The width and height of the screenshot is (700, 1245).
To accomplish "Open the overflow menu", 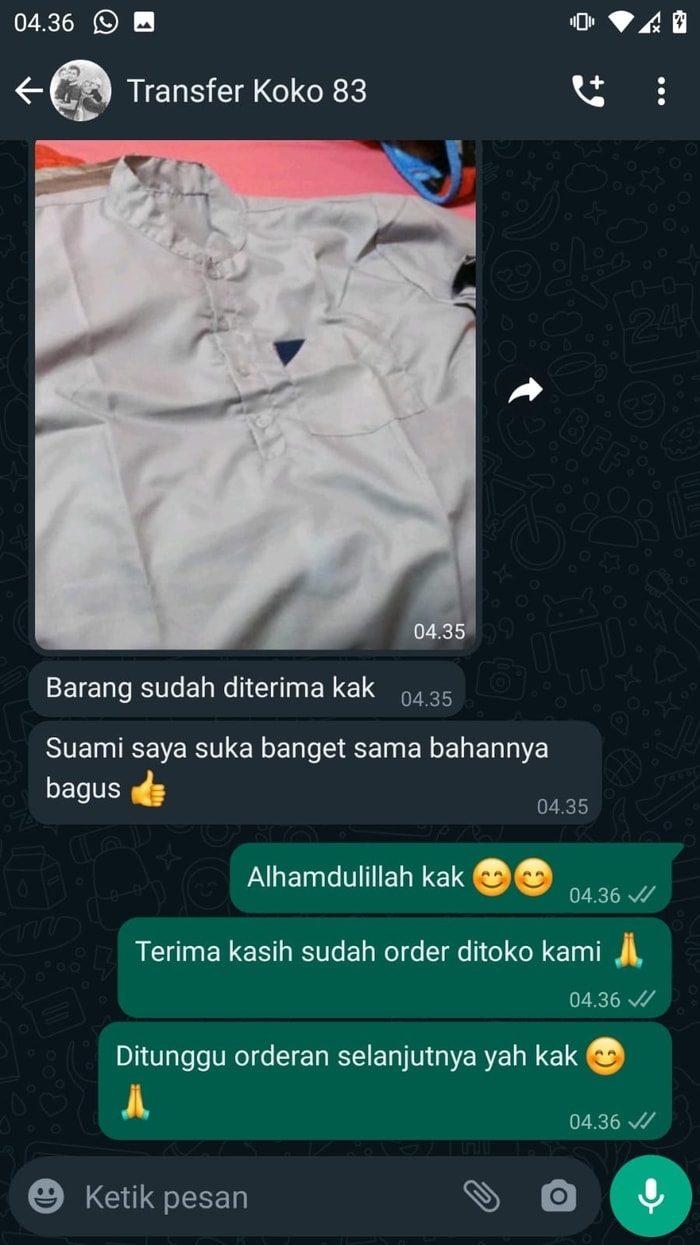I will (661, 92).
